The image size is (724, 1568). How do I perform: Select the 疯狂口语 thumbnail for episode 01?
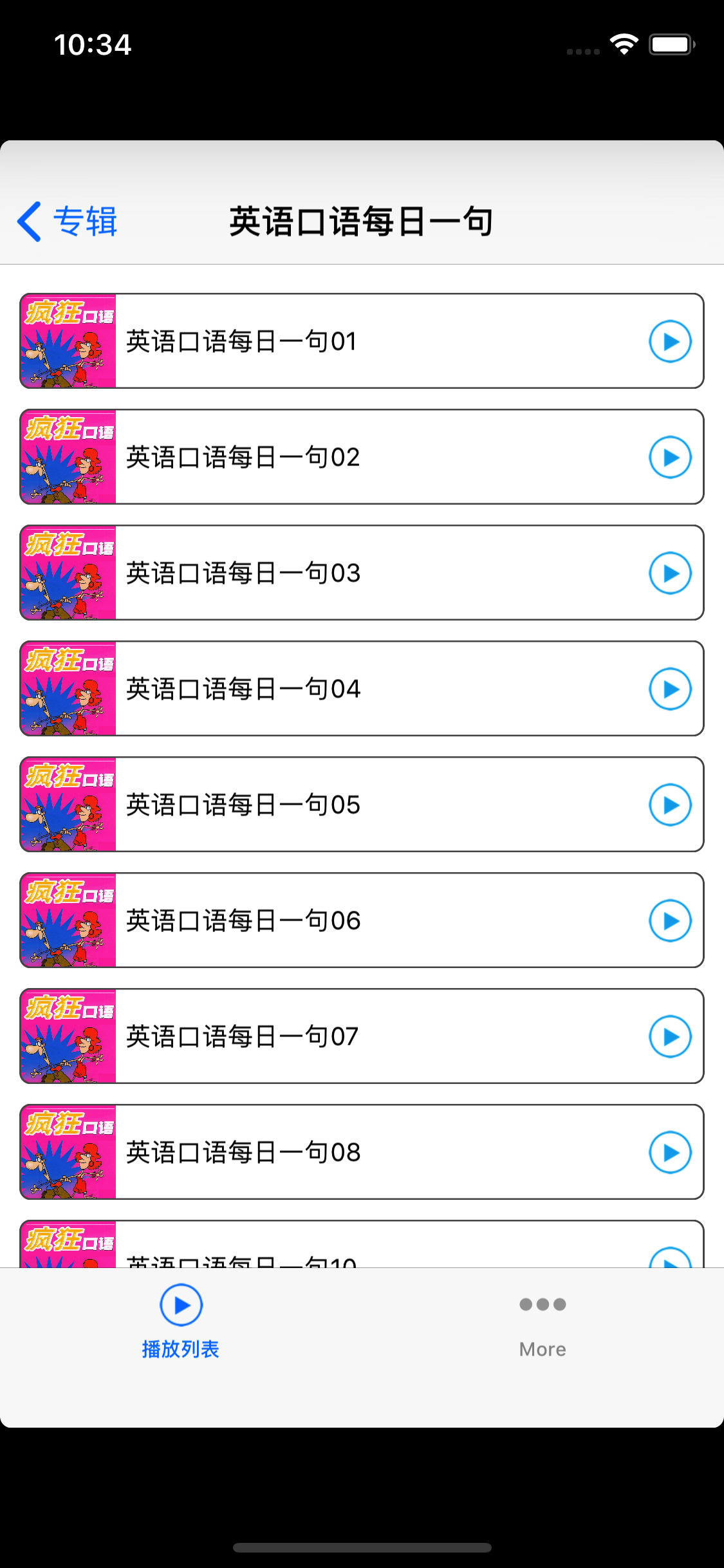click(68, 341)
